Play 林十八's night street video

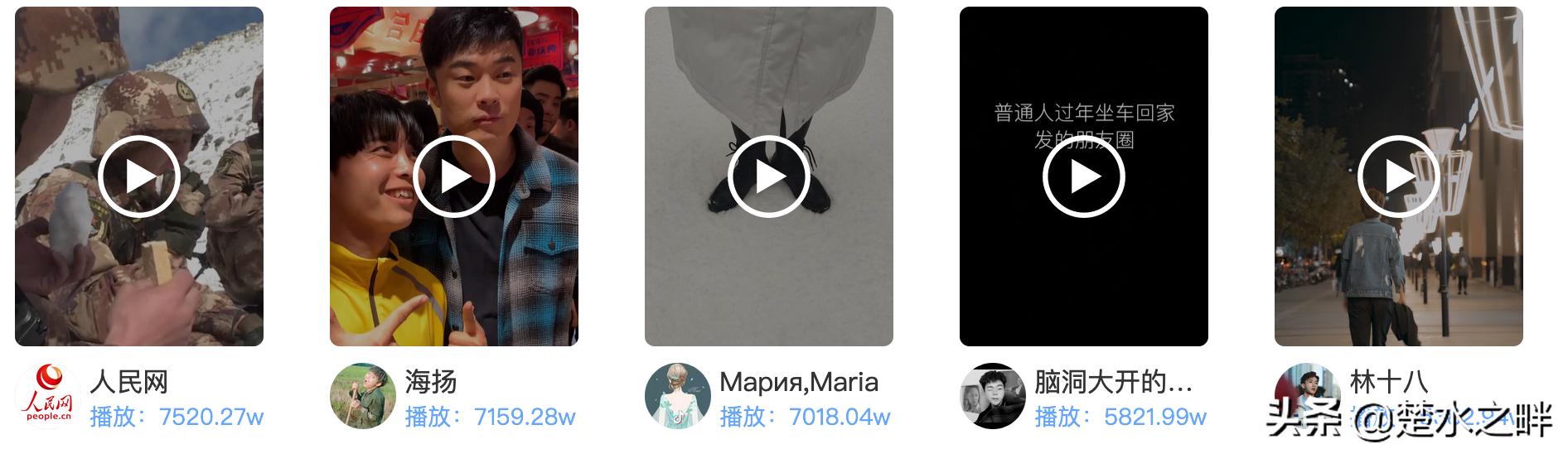point(1399,176)
